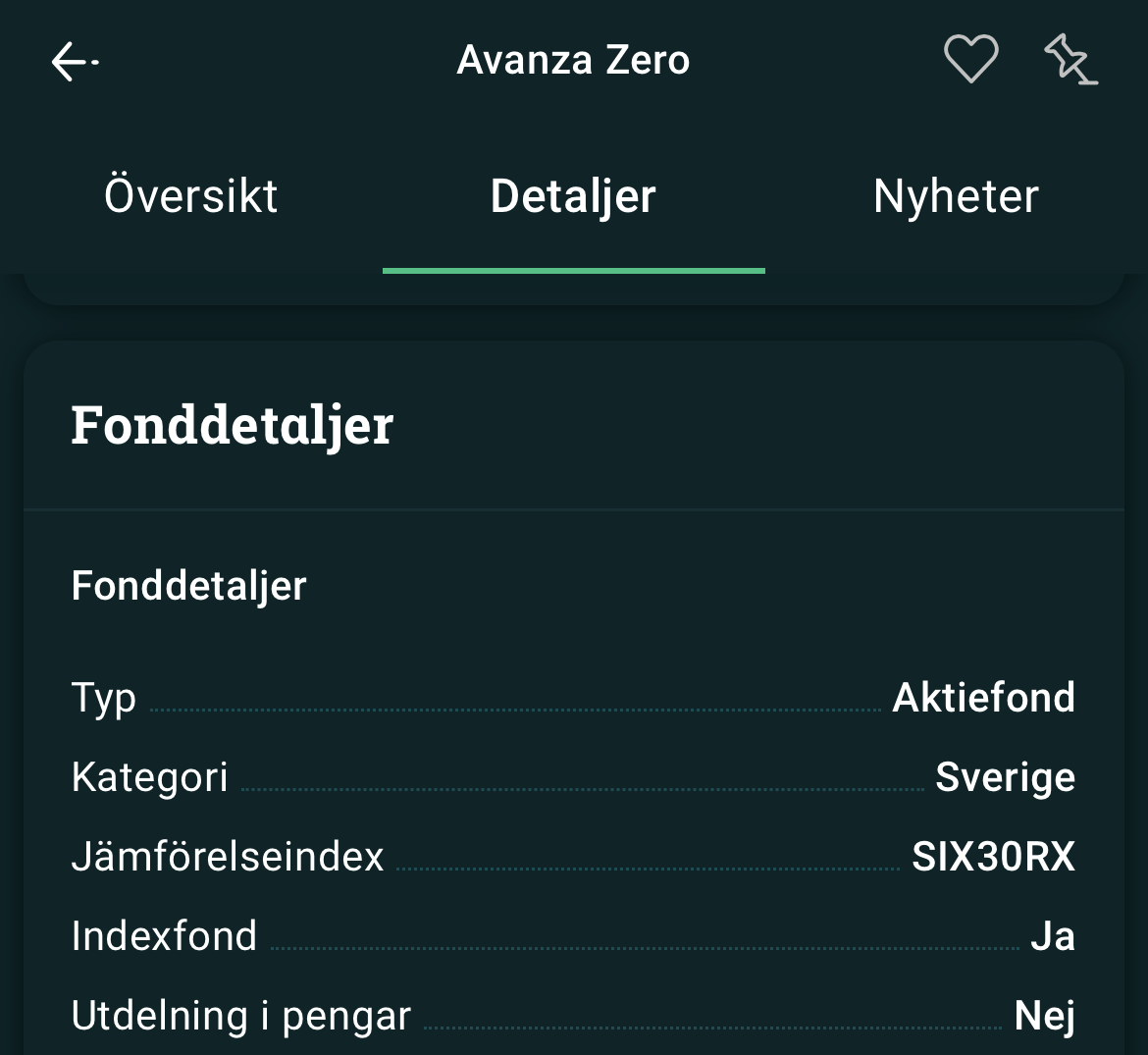Open the Nyheter tab
Viewport: 1148px width, 1055px height.
[x=956, y=196]
